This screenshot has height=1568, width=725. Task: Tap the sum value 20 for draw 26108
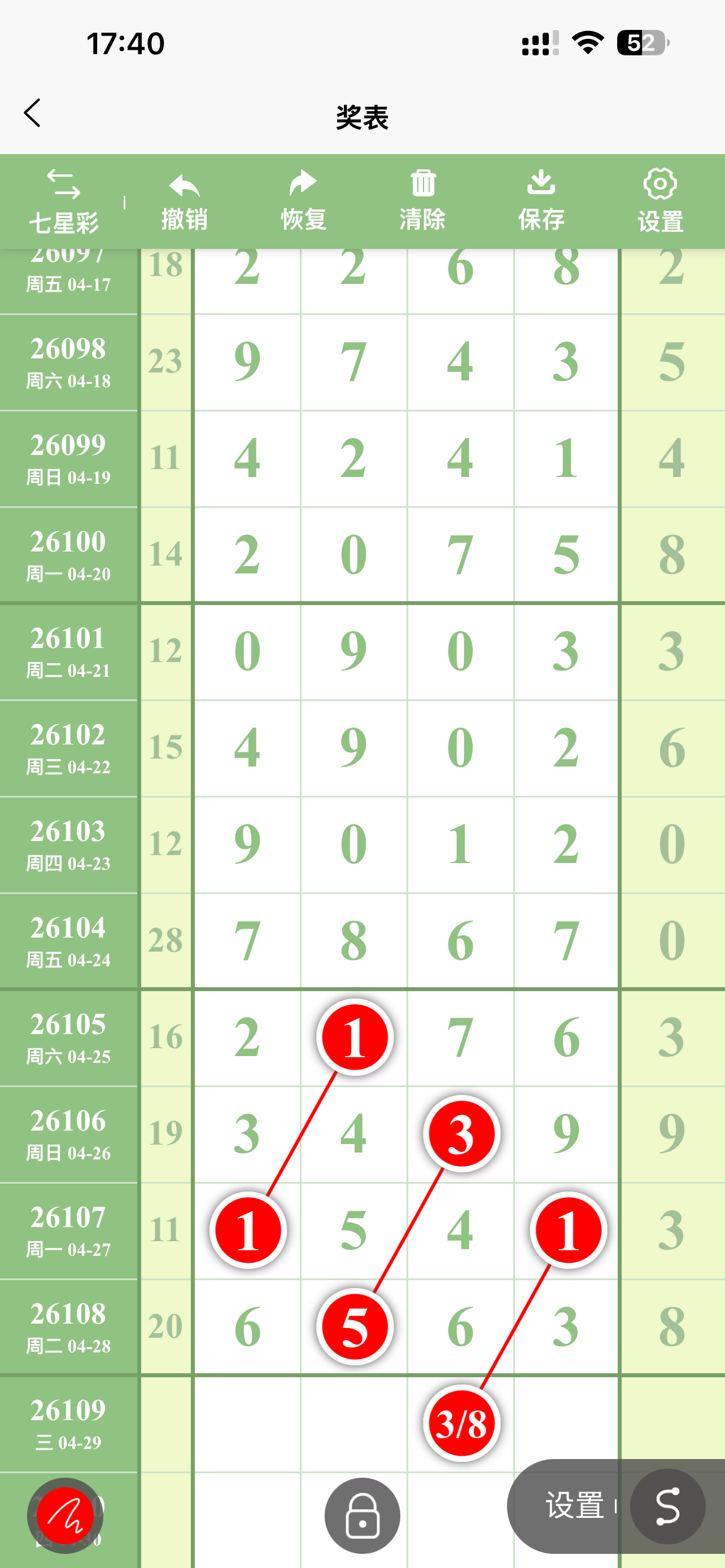click(167, 1327)
